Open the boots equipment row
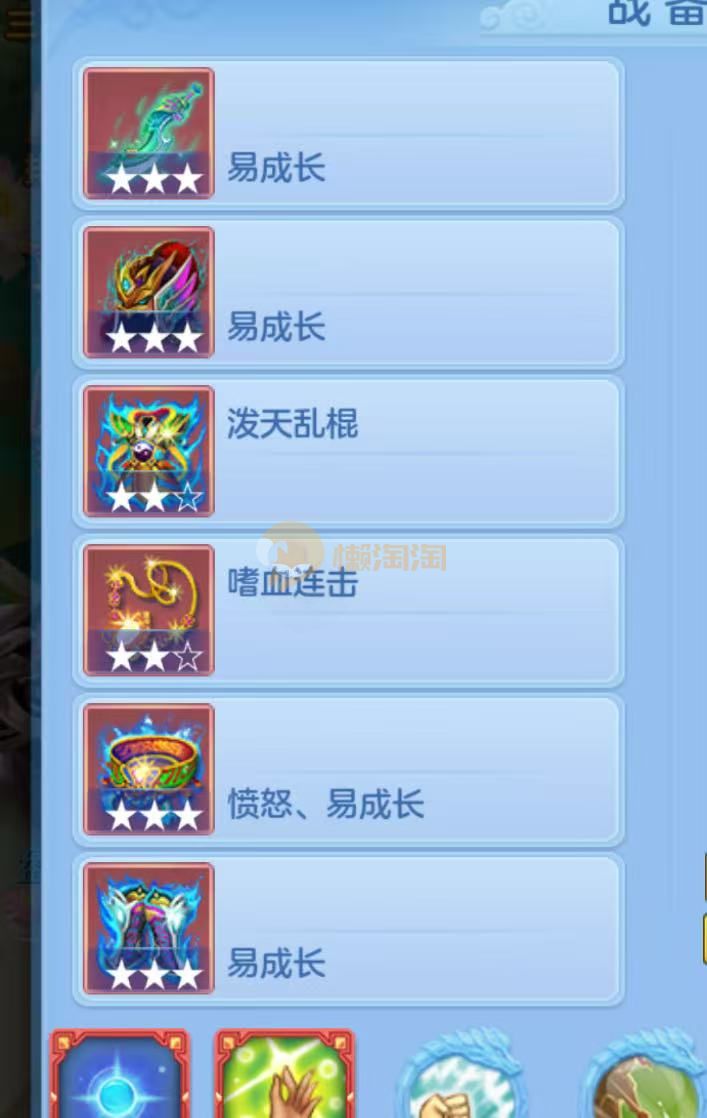707x1118 pixels. [348, 928]
